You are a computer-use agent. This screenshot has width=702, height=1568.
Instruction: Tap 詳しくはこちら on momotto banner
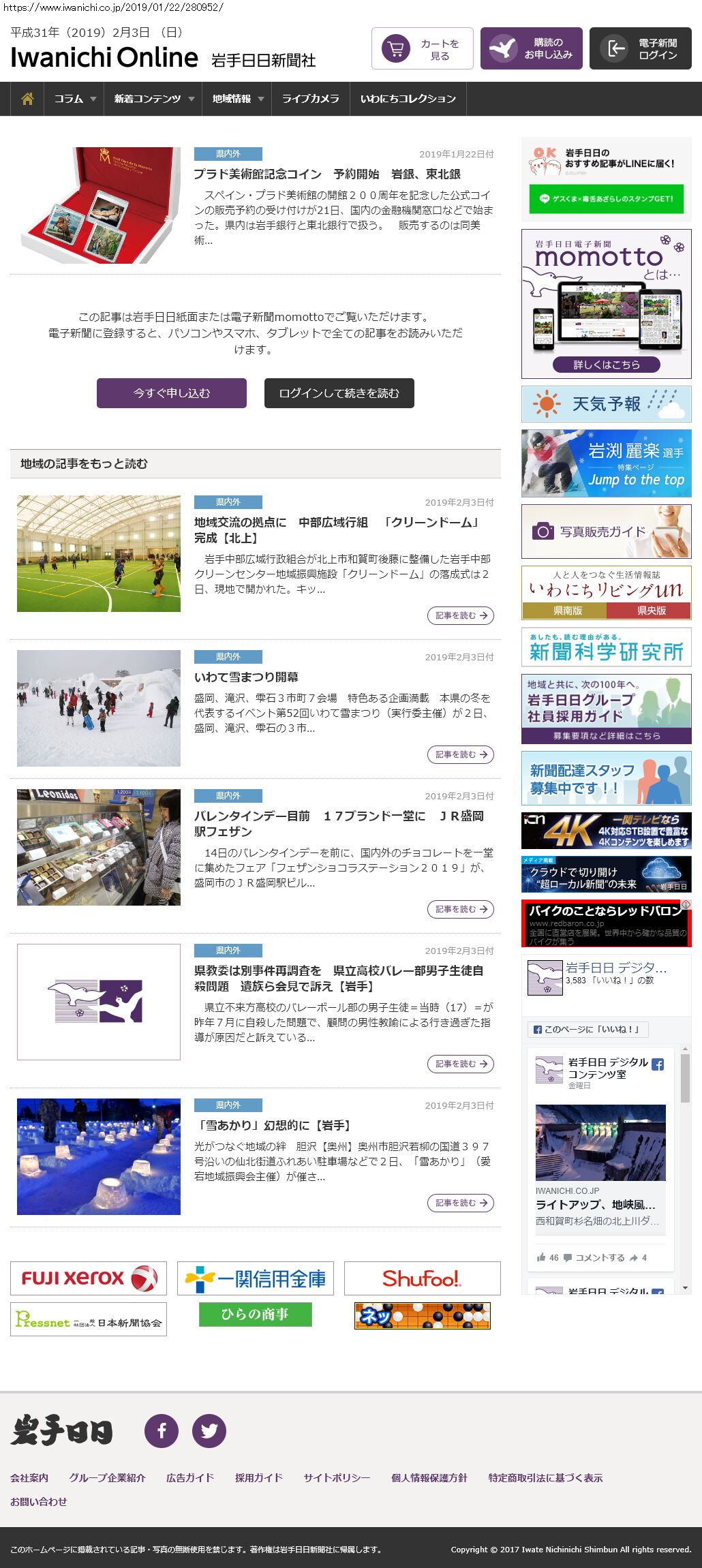click(x=607, y=365)
